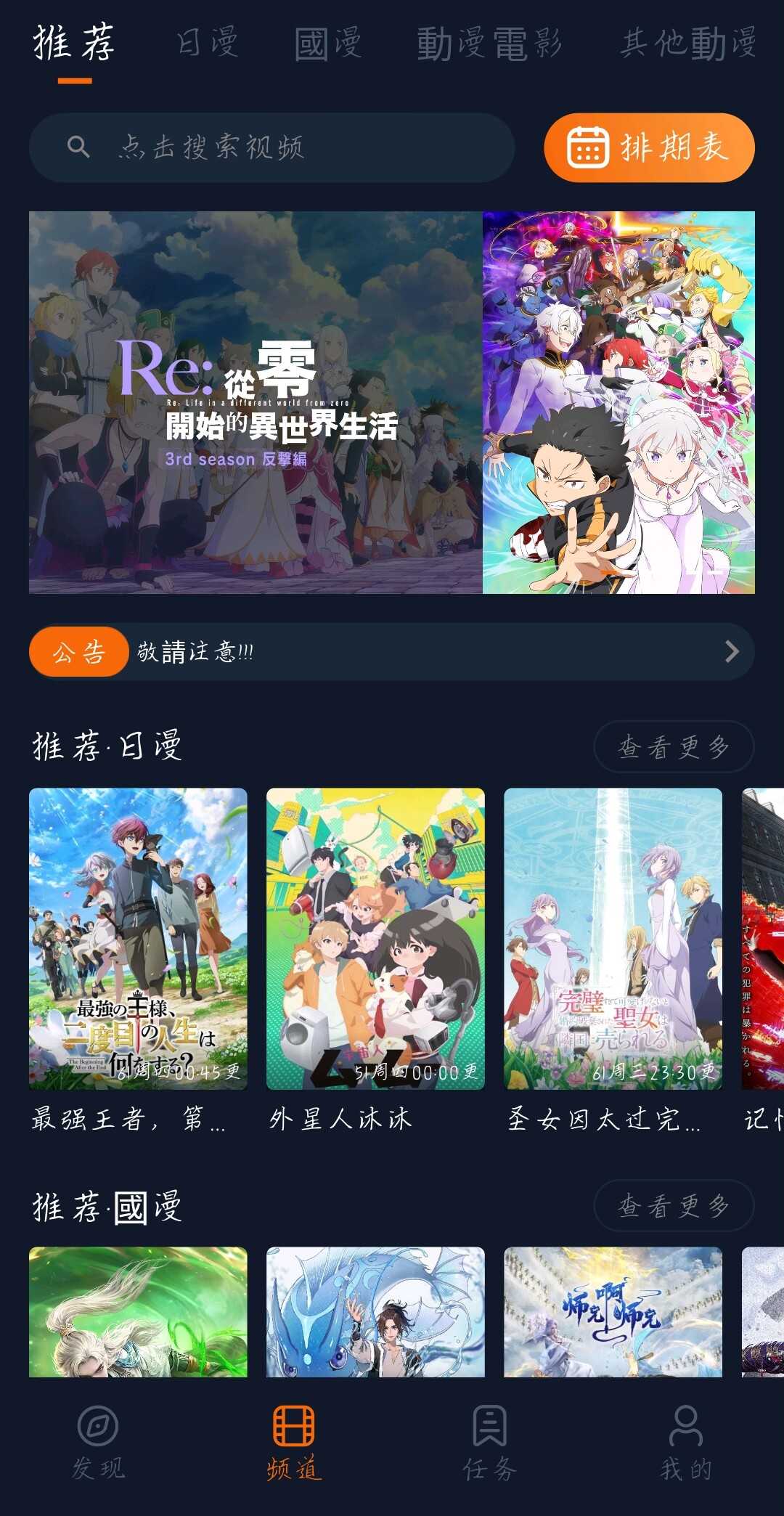Open the 公告 敬請注意 notice
Image resolution: width=784 pixels, height=1516 pixels.
[x=392, y=651]
